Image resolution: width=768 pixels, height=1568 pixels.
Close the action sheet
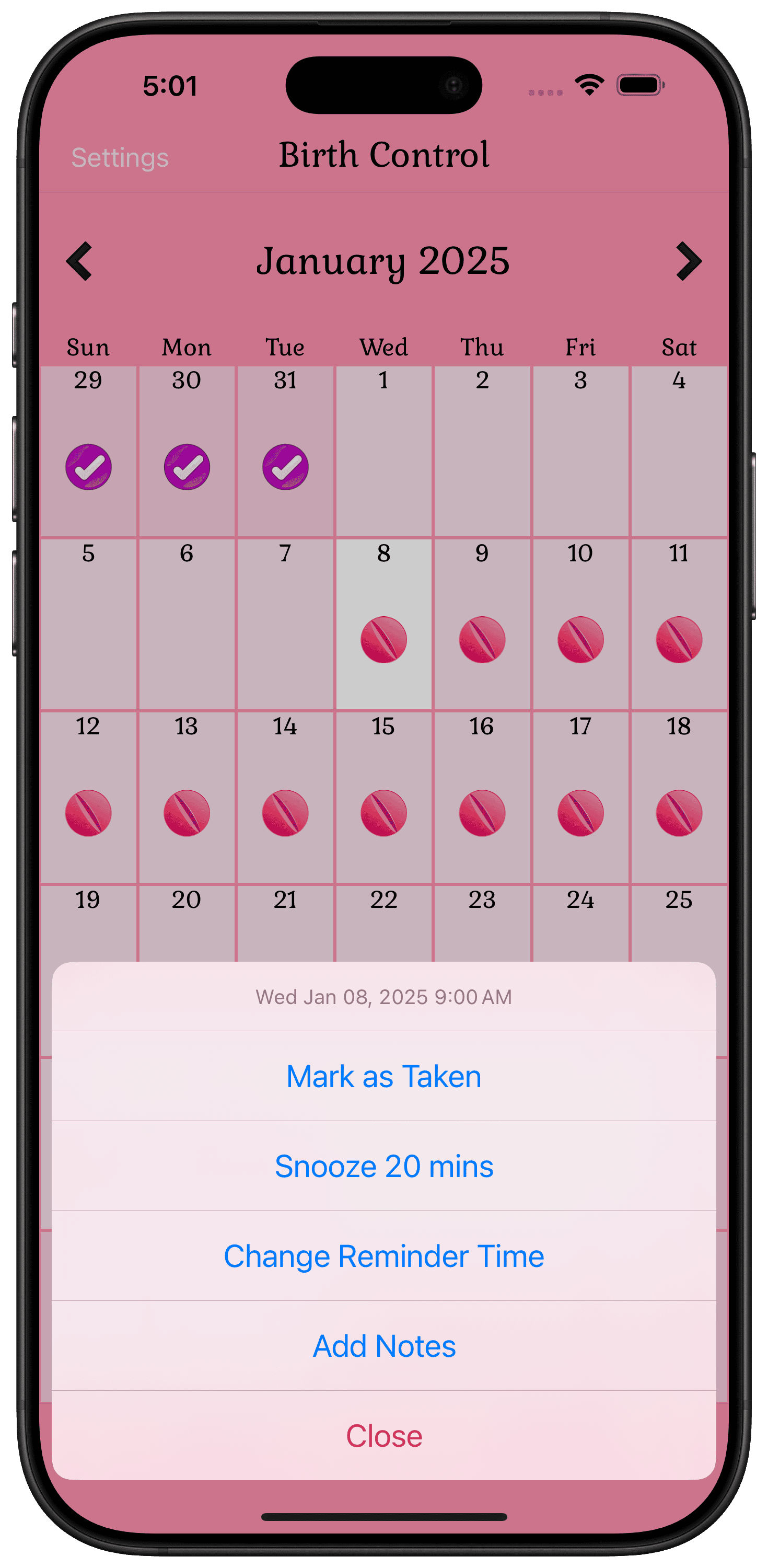click(384, 1435)
